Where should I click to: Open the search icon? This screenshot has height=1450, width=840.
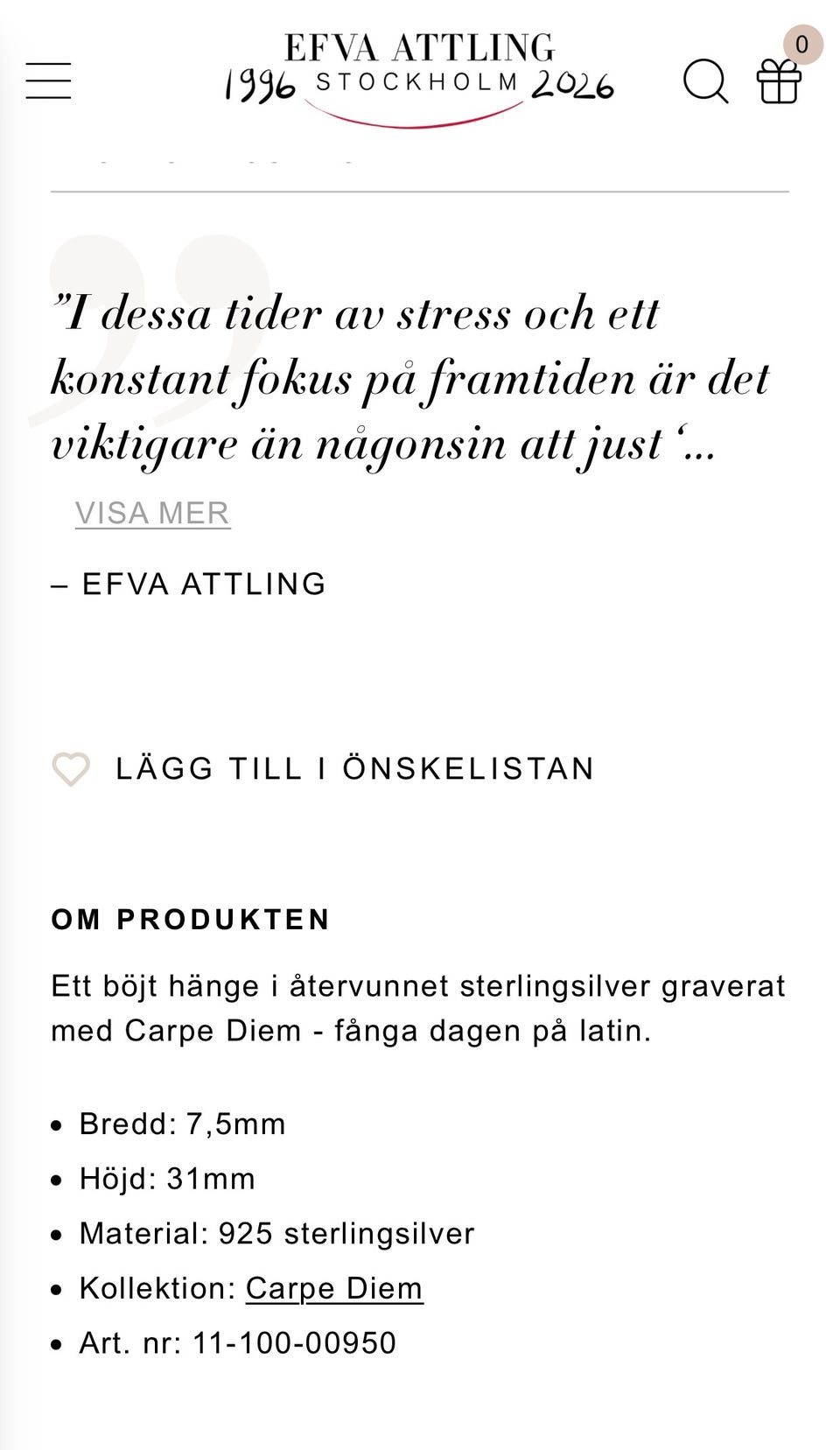pyautogui.click(x=705, y=81)
